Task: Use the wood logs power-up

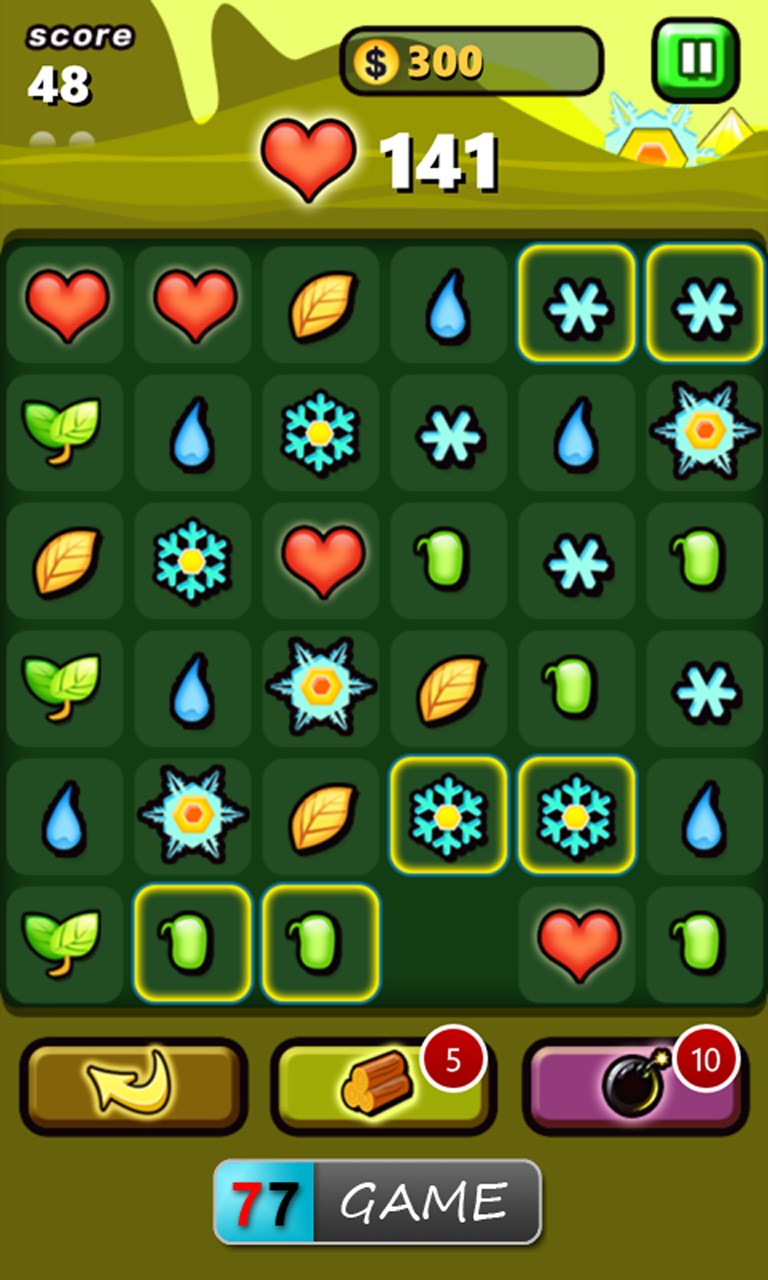Action: tap(382, 1086)
